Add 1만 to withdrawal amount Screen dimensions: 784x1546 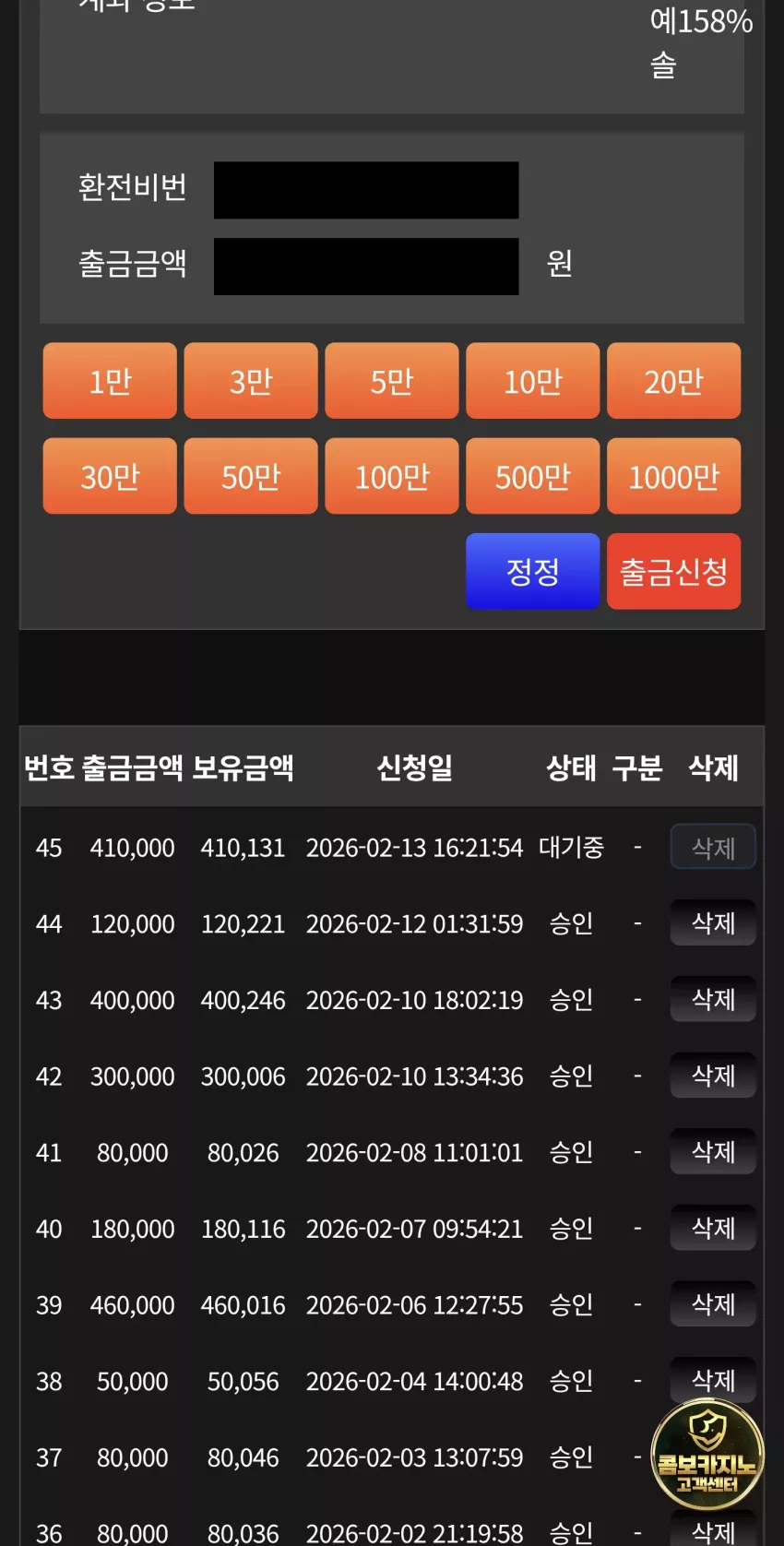pos(110,381)
